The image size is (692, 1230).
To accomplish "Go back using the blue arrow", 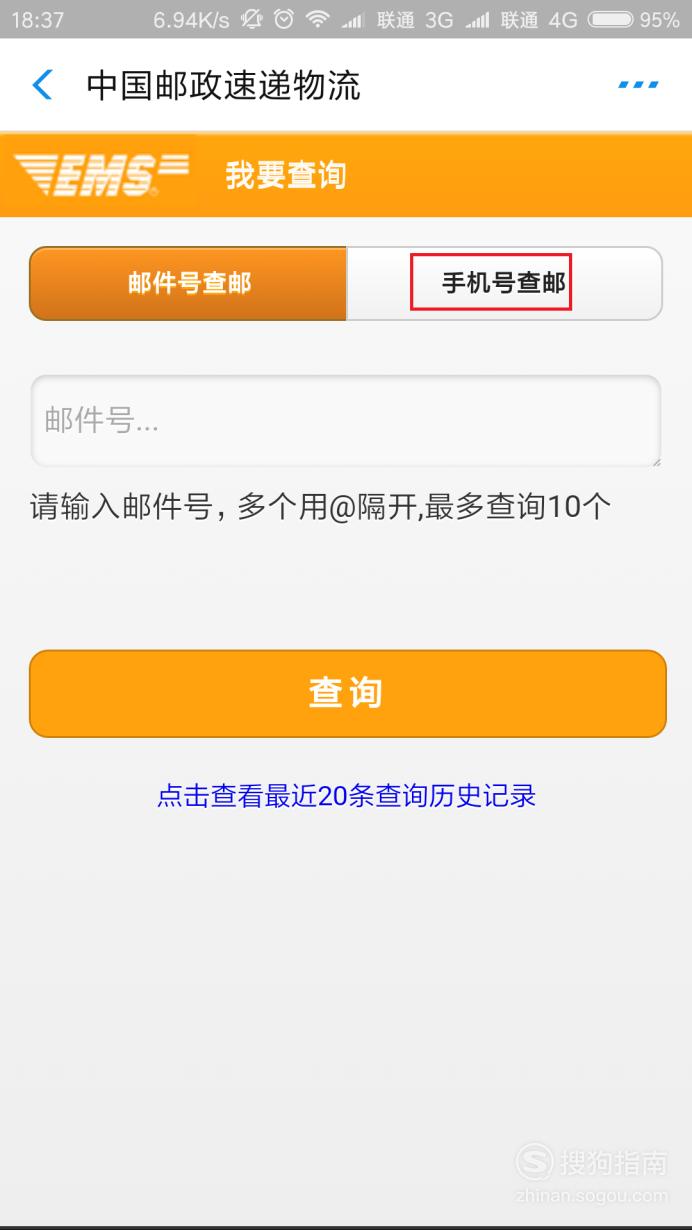I will pos(42,85).
